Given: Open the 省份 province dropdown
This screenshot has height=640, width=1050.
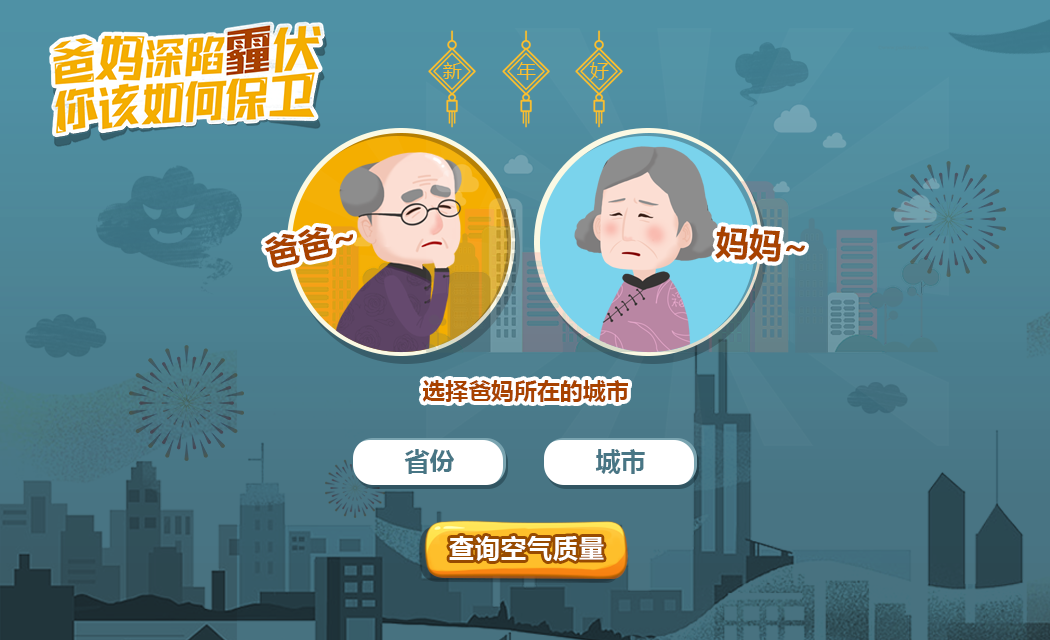Looking at the screenshot, I should [x=428, y=462].
